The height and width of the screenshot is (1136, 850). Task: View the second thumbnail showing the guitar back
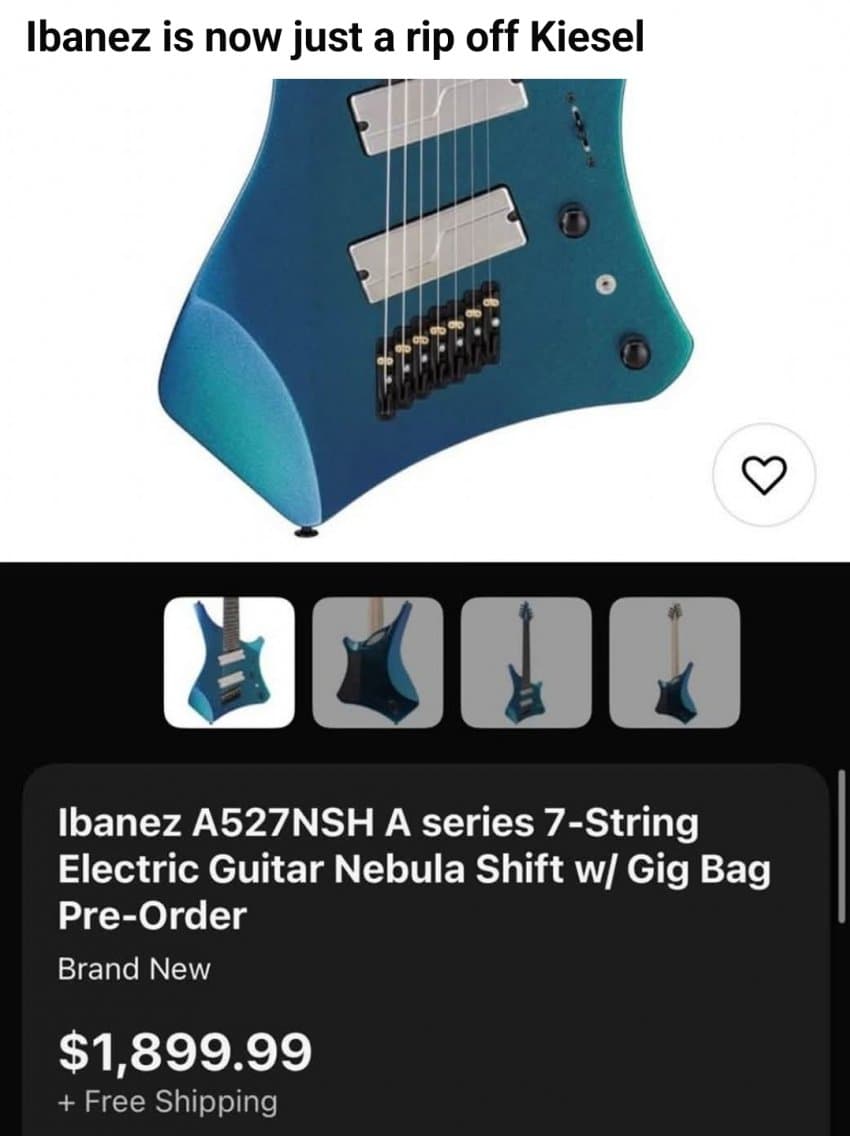[378, 662]
